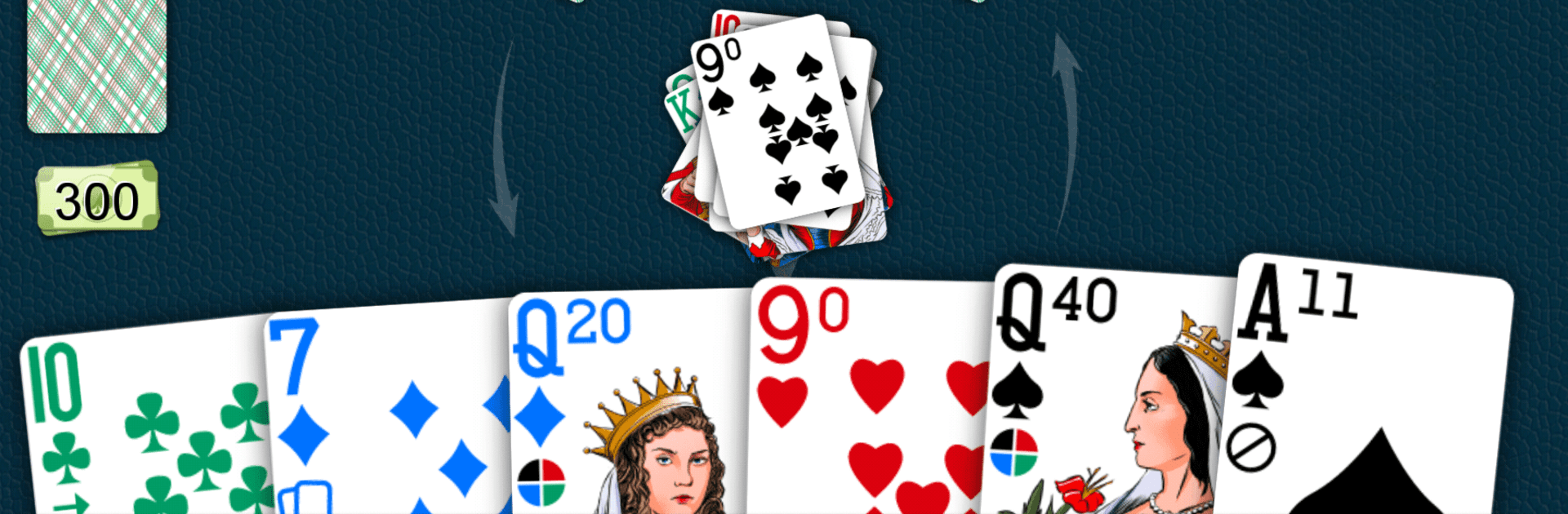Play the 7 of diamonds card

coord(384,416)
